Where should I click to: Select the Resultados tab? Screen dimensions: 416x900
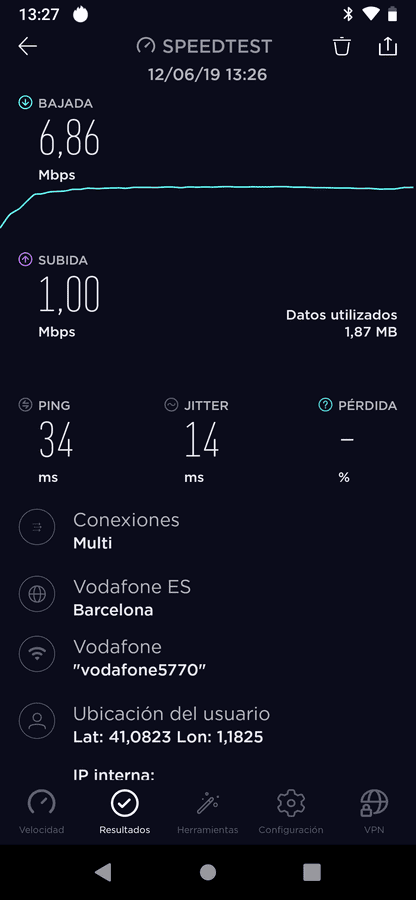tap(125, 812)
